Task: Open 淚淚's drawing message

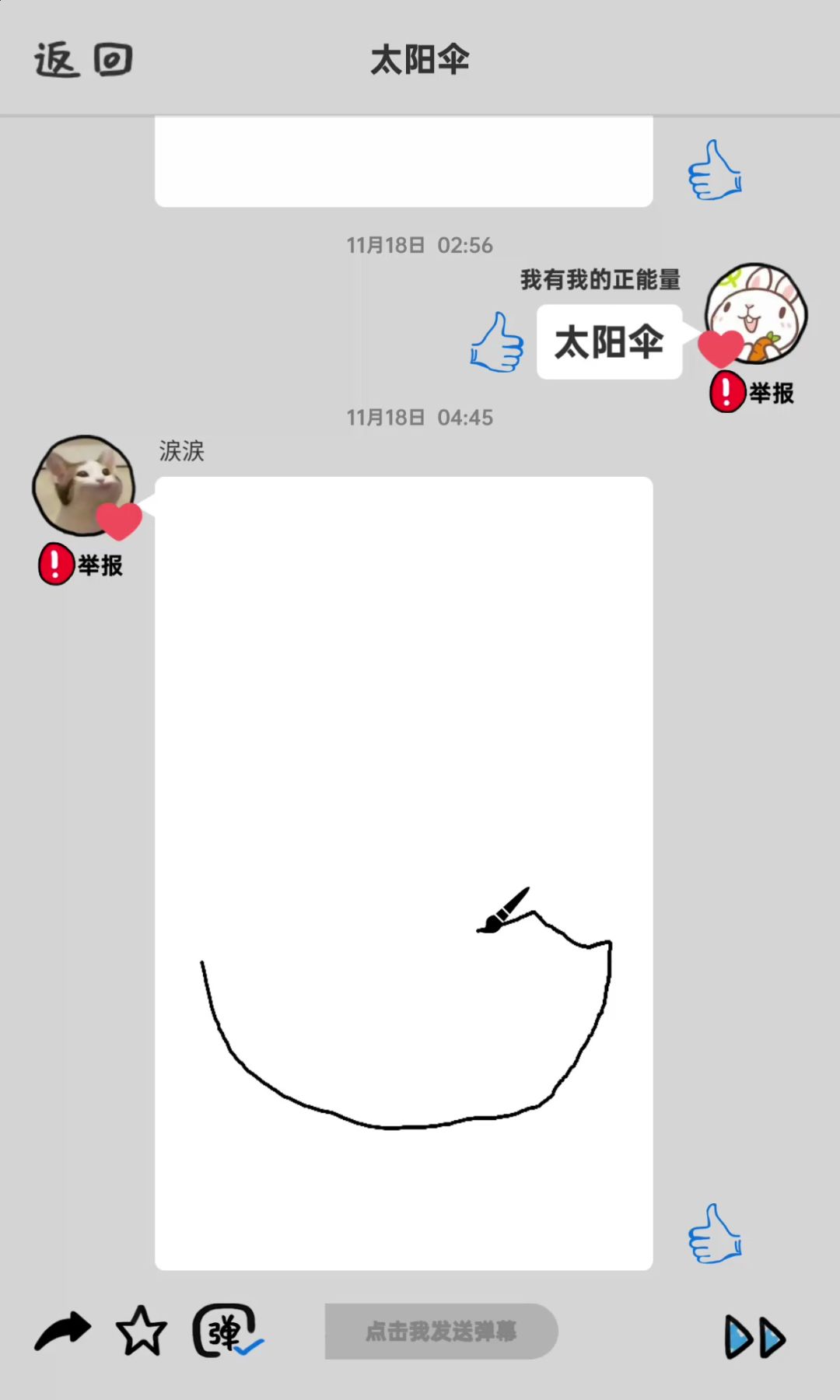Action: [x=404, y=871]
